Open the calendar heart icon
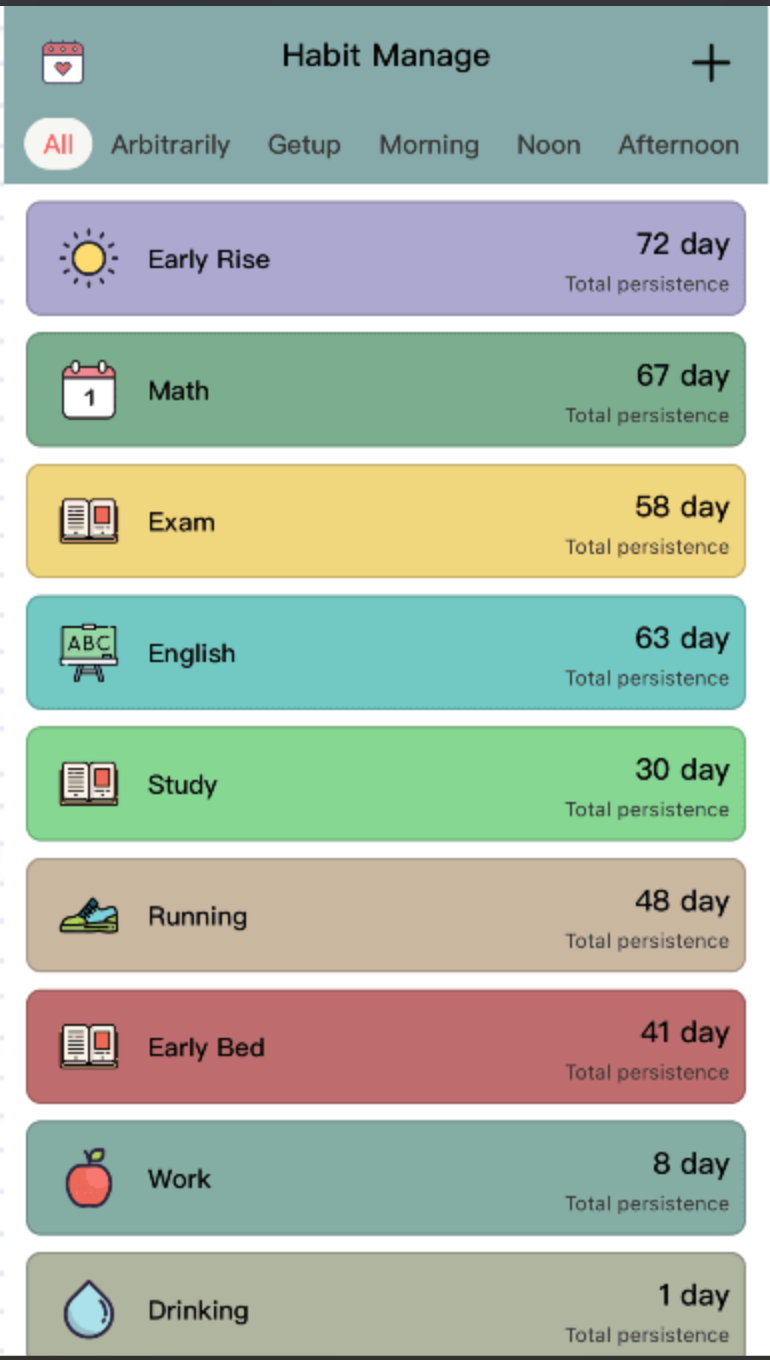 tap(63, 62)
